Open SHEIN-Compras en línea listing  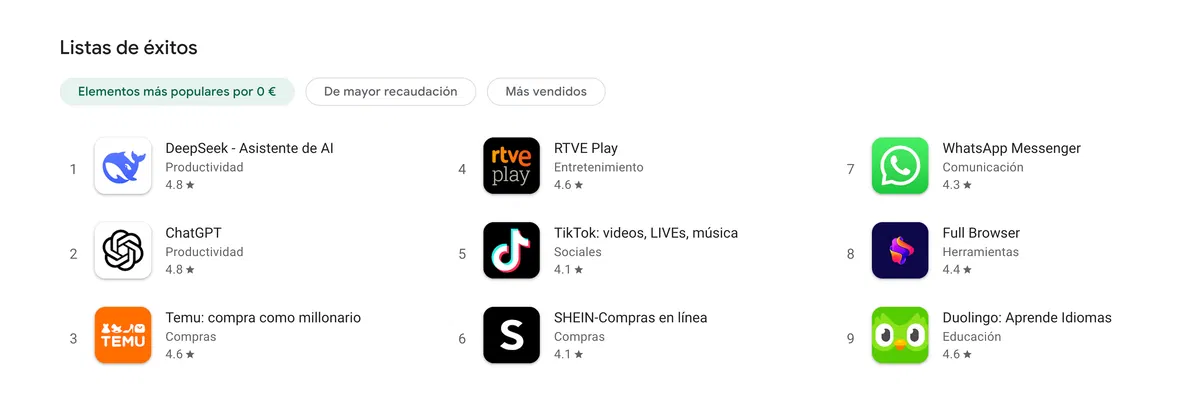point(630,318)
